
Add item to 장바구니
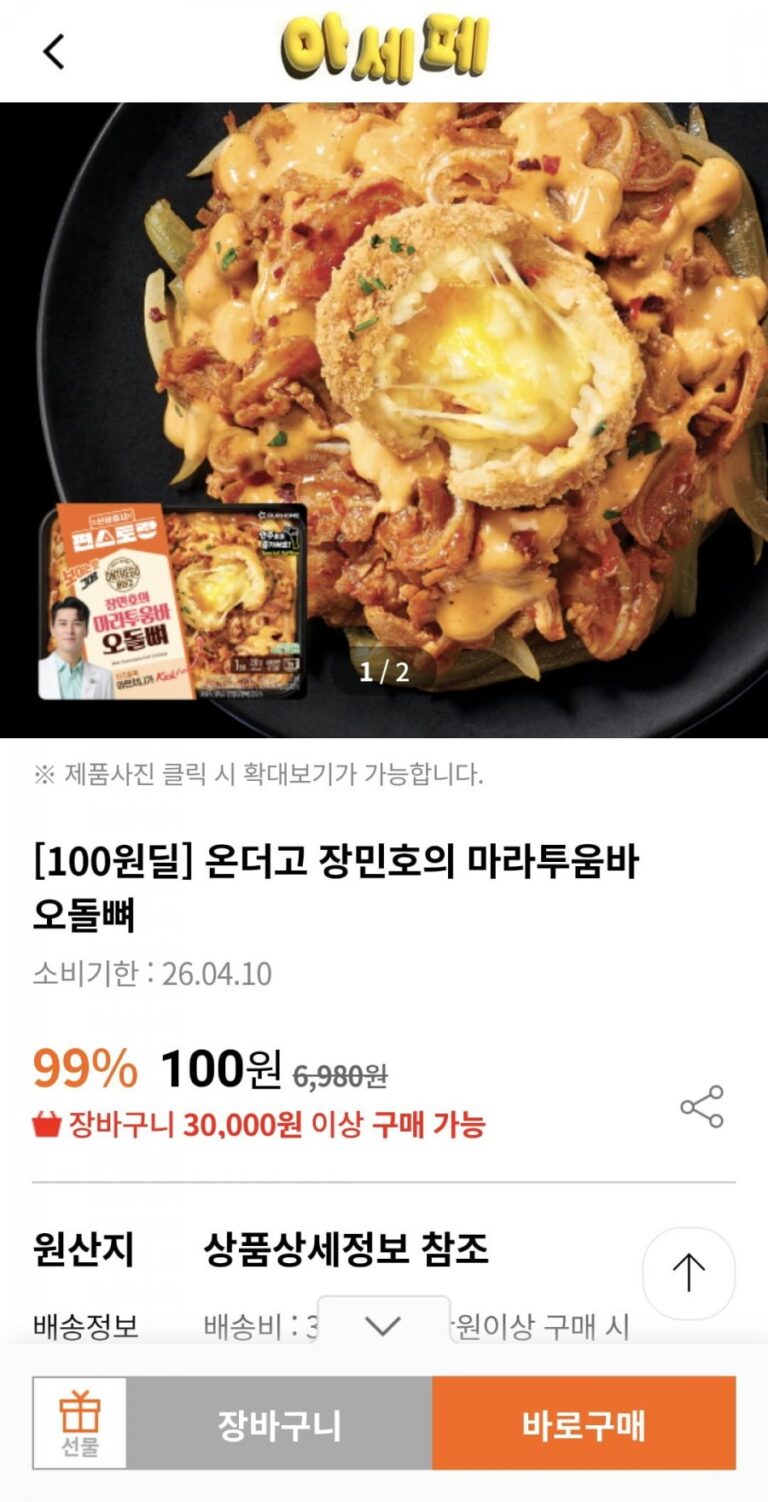280,1424
